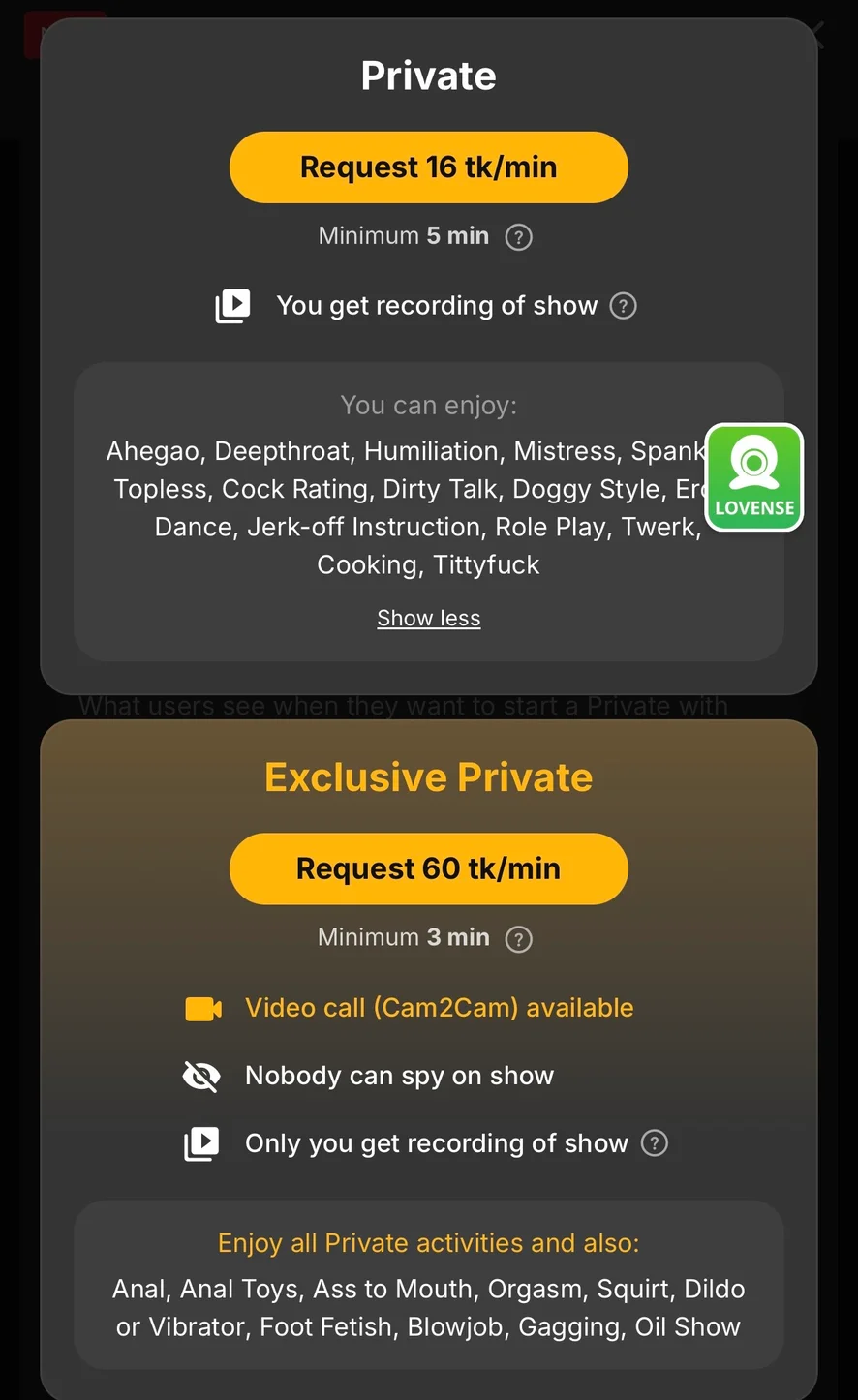Collapse the activities list with Show less
This screenshot has width=858, height=1400.
click(428, 618)
